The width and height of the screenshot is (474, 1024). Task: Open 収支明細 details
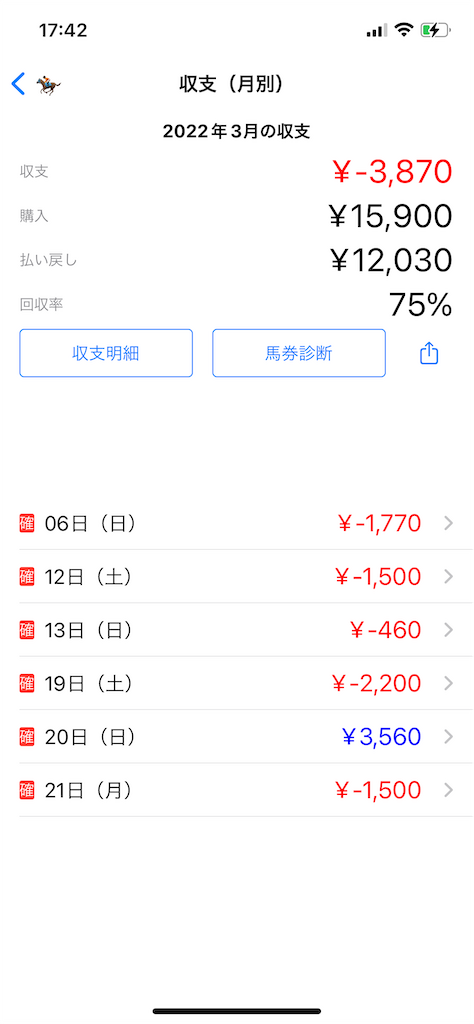coord(106,353)
